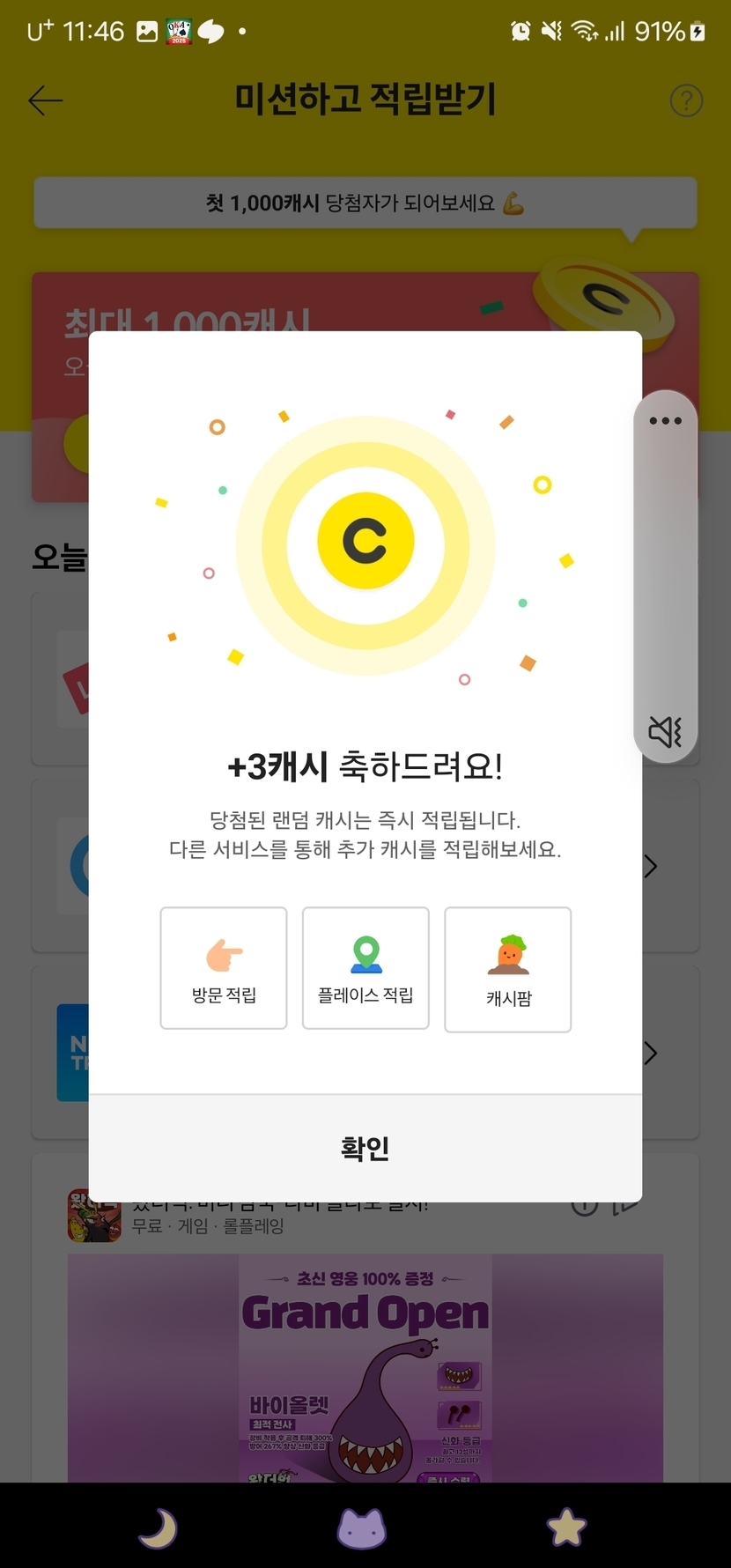This screenshot has height=1568, width=731.
Task: Toggle the mute speaker on floating panel
Action: tap(665, 730)
